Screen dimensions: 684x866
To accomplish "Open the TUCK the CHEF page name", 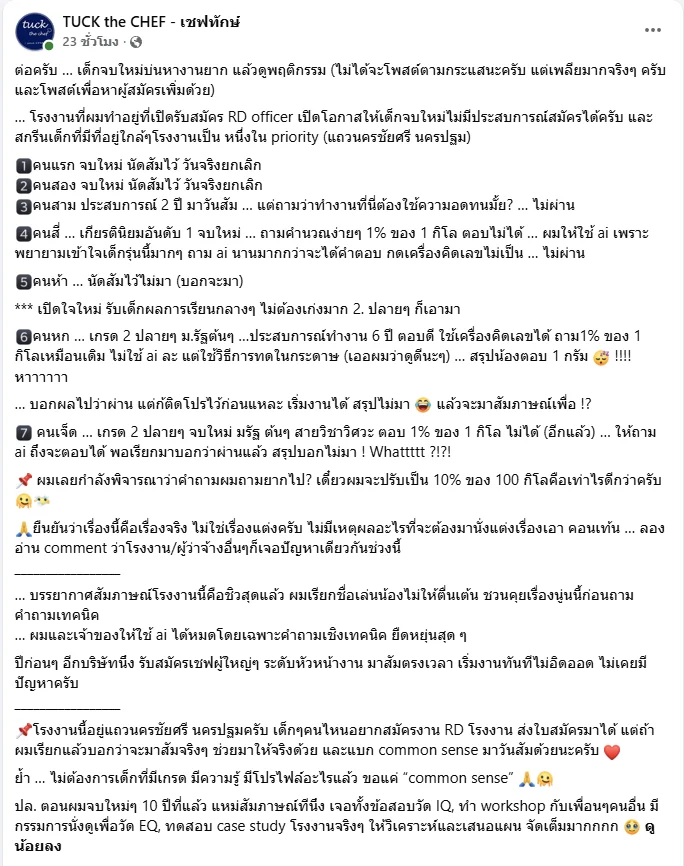I will coord(151,22).
